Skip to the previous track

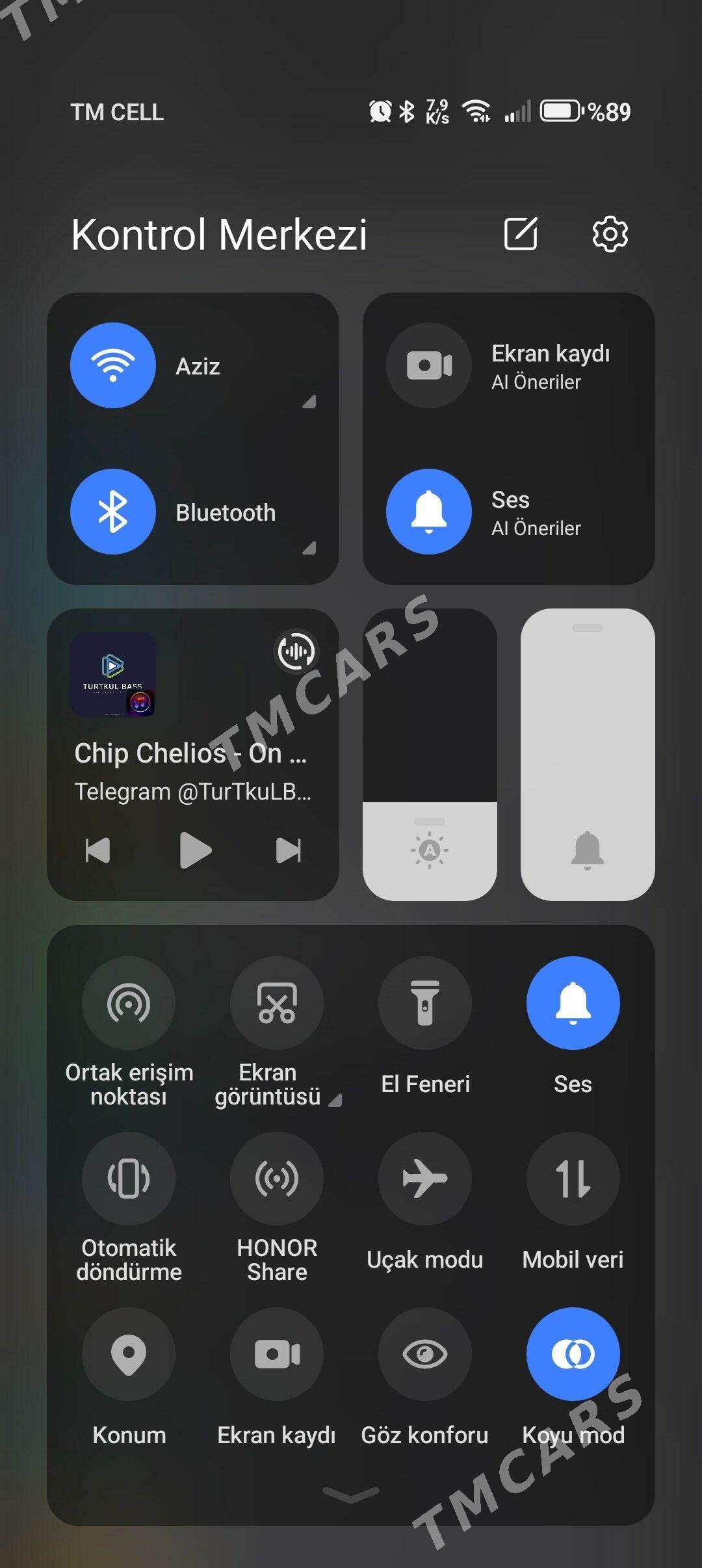click(x=98, y=850)
